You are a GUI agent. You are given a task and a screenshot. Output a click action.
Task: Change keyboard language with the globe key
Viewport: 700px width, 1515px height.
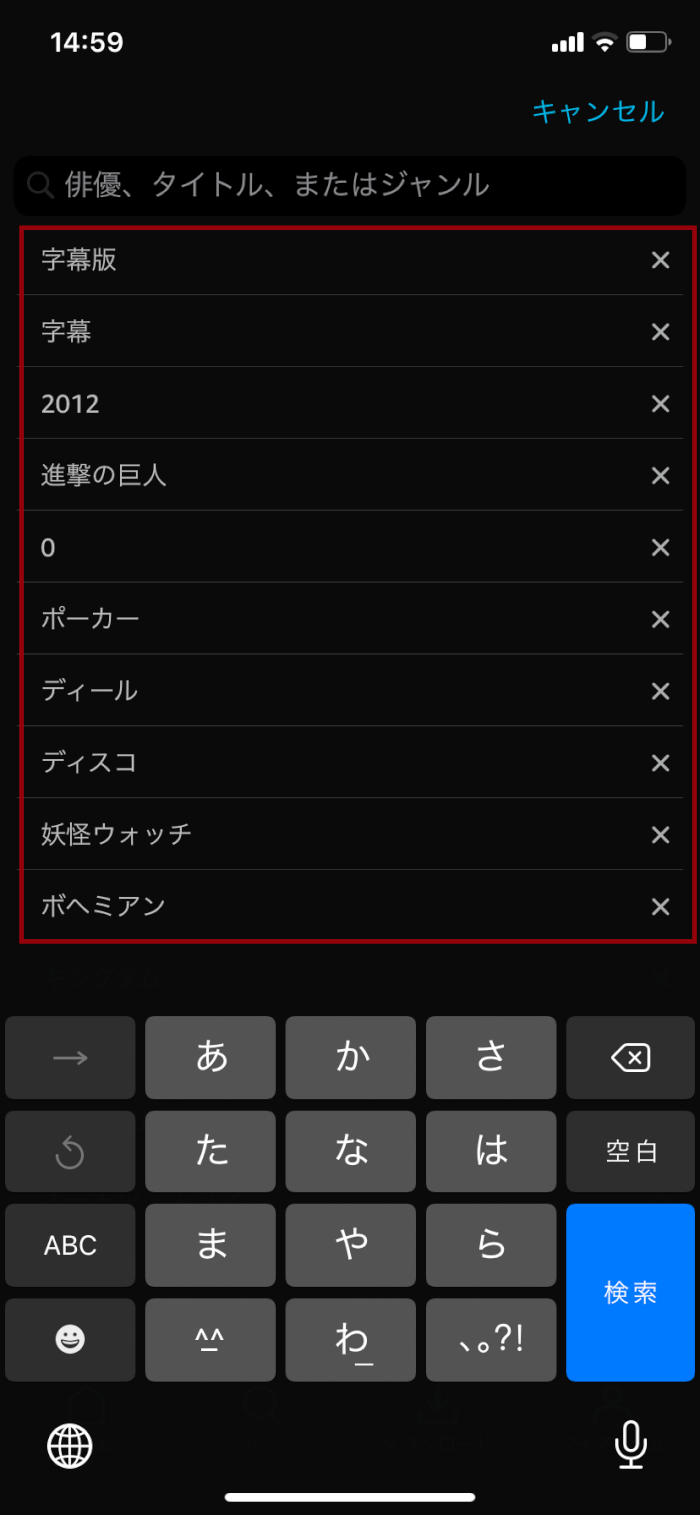point(70,1445)
